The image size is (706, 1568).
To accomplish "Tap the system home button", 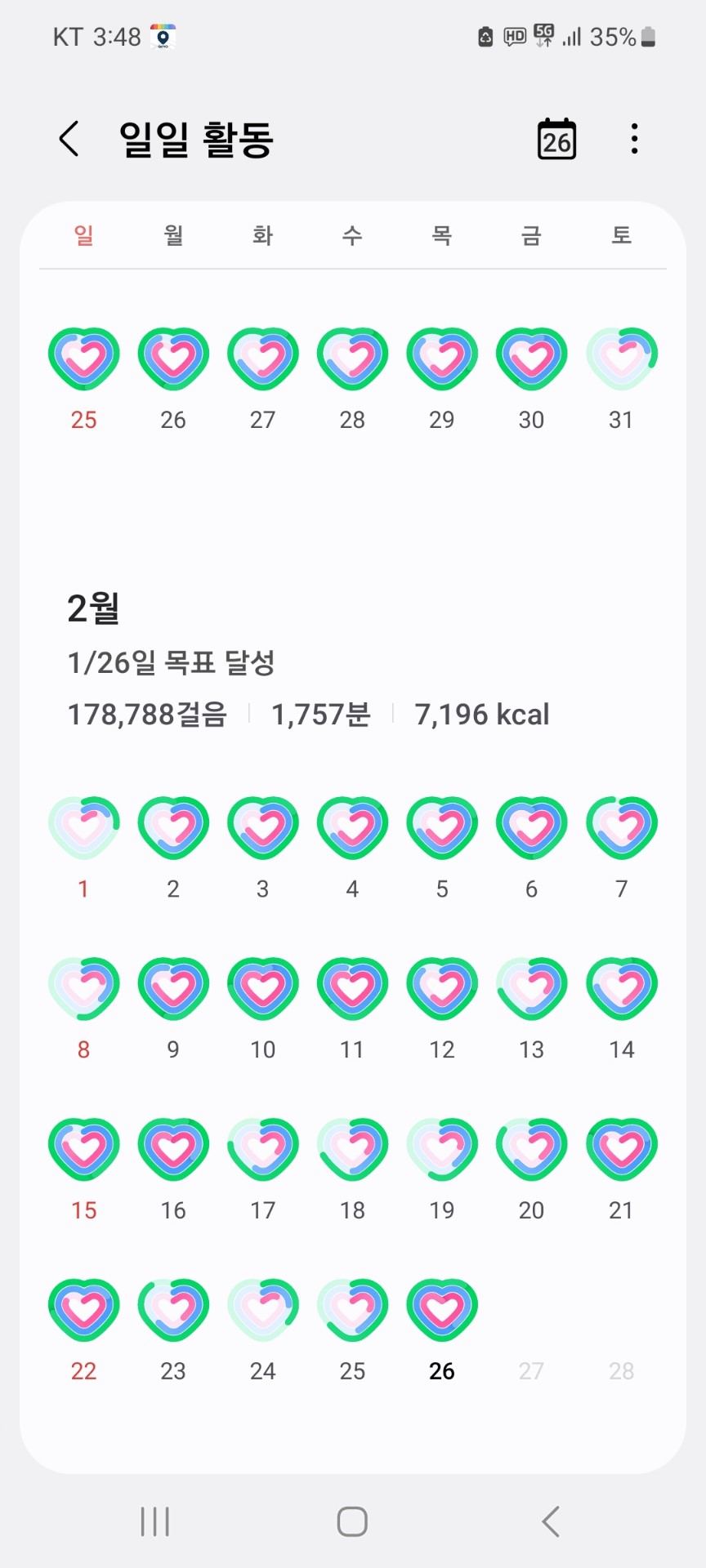I will pyautogui.click(x=352, y=1521).
